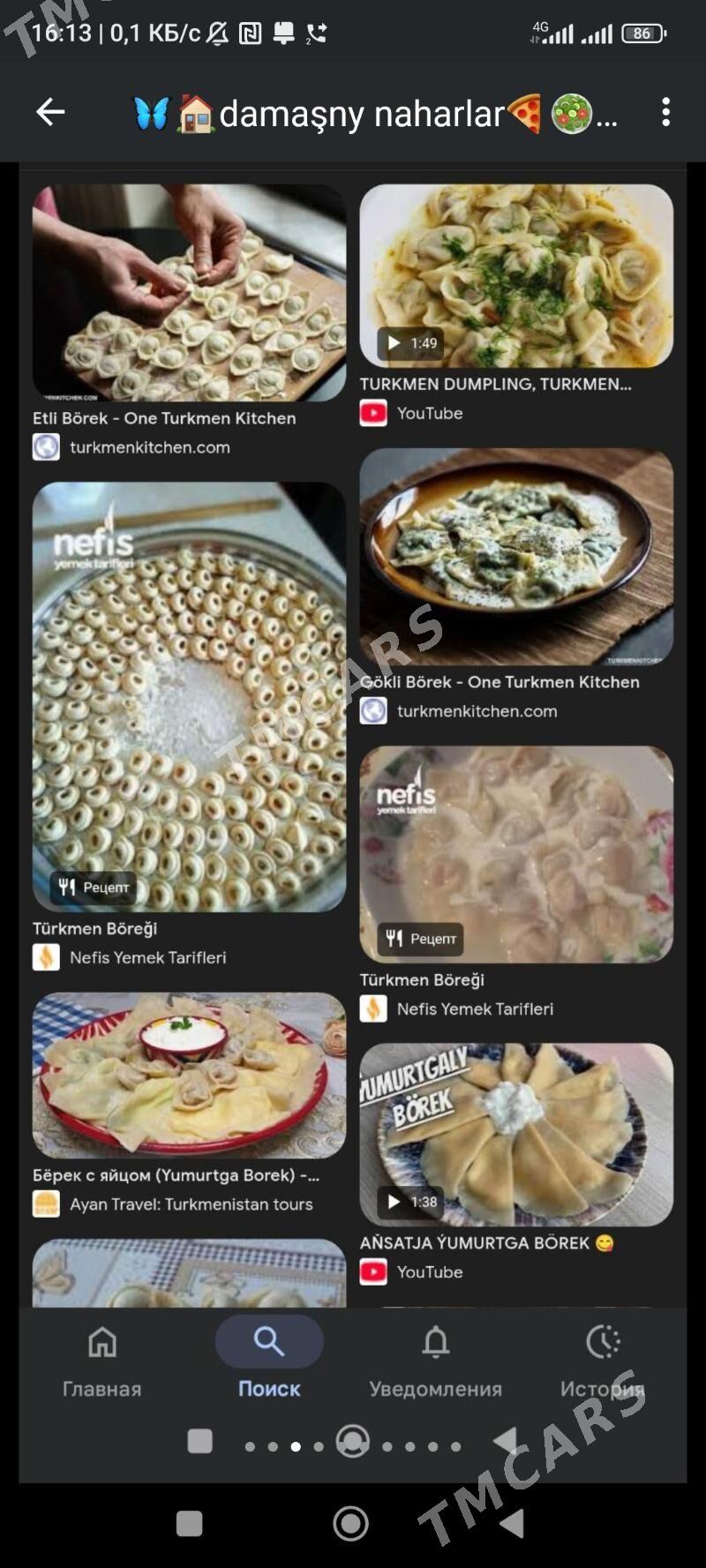Viewport: 706px width, 1568px height.
Task: Go back using the top-left arrow
Action: [50, 112]
